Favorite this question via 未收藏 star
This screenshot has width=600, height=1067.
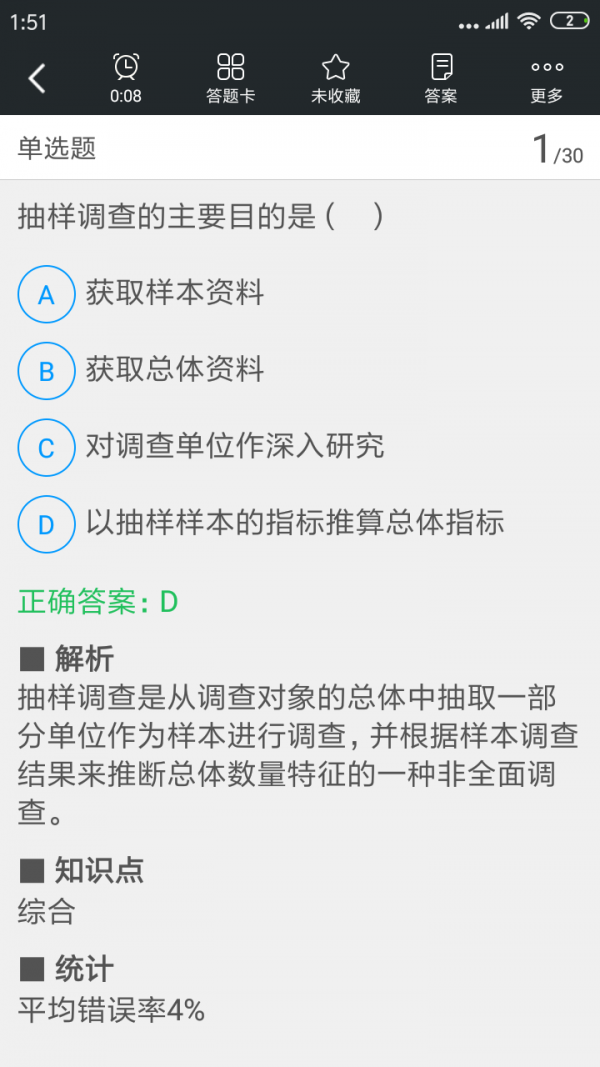(335, 79)
